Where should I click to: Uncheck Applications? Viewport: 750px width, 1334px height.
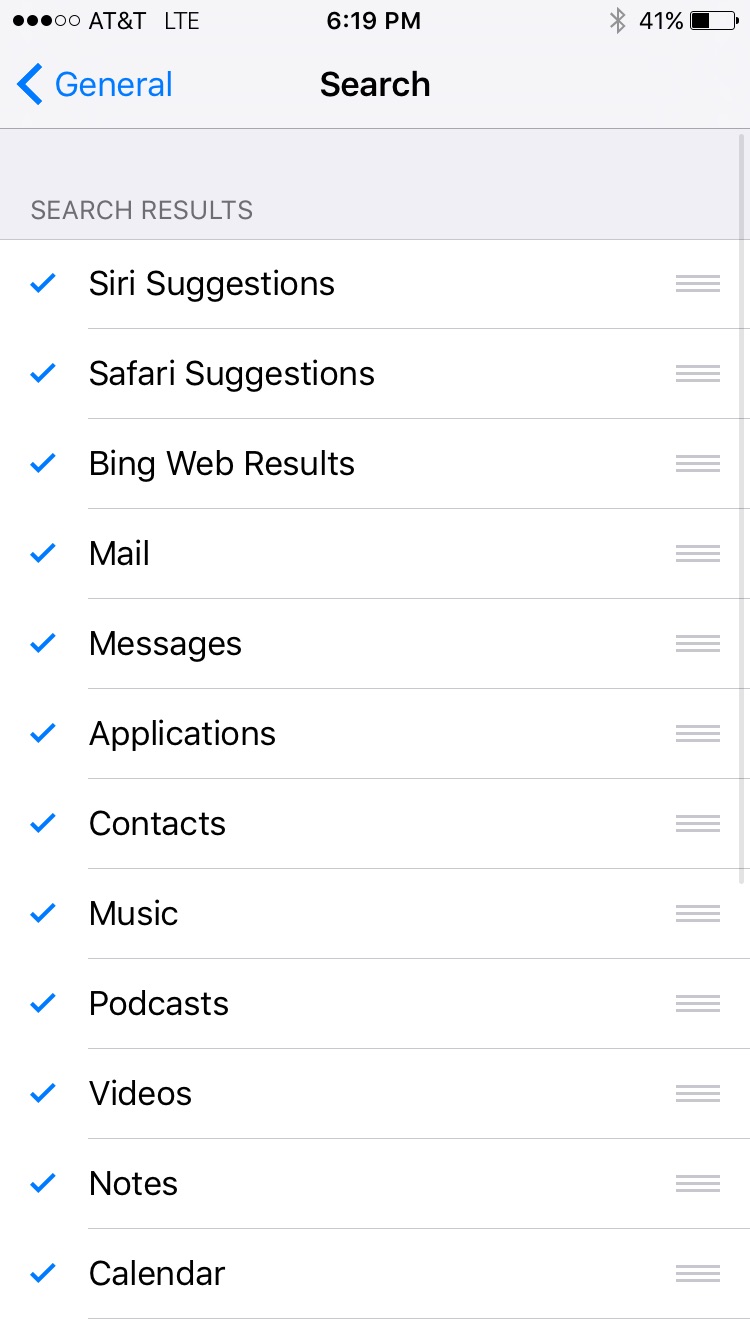(x=375, y=734)
